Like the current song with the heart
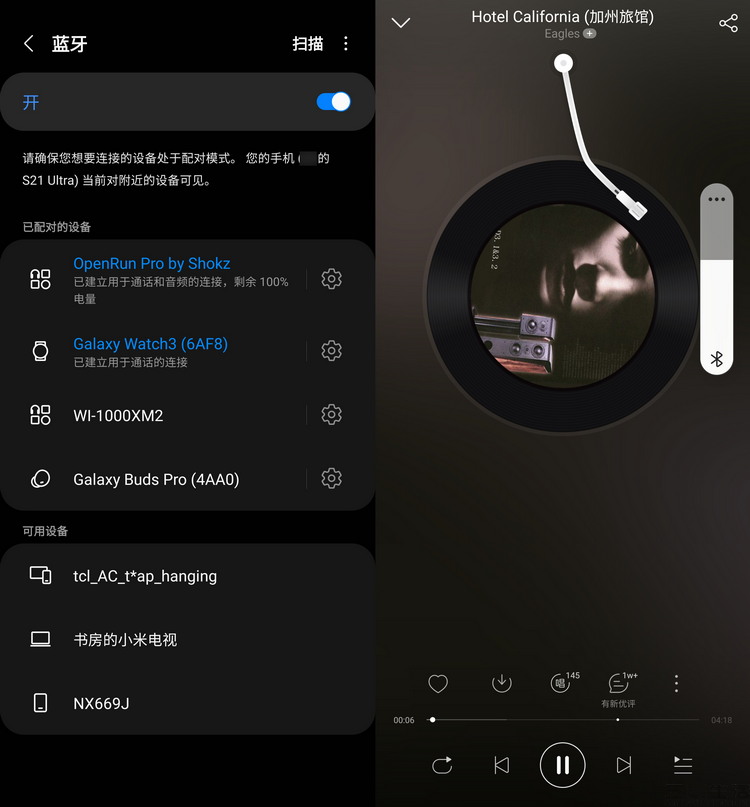750x807 pixels. pos(438,684)
